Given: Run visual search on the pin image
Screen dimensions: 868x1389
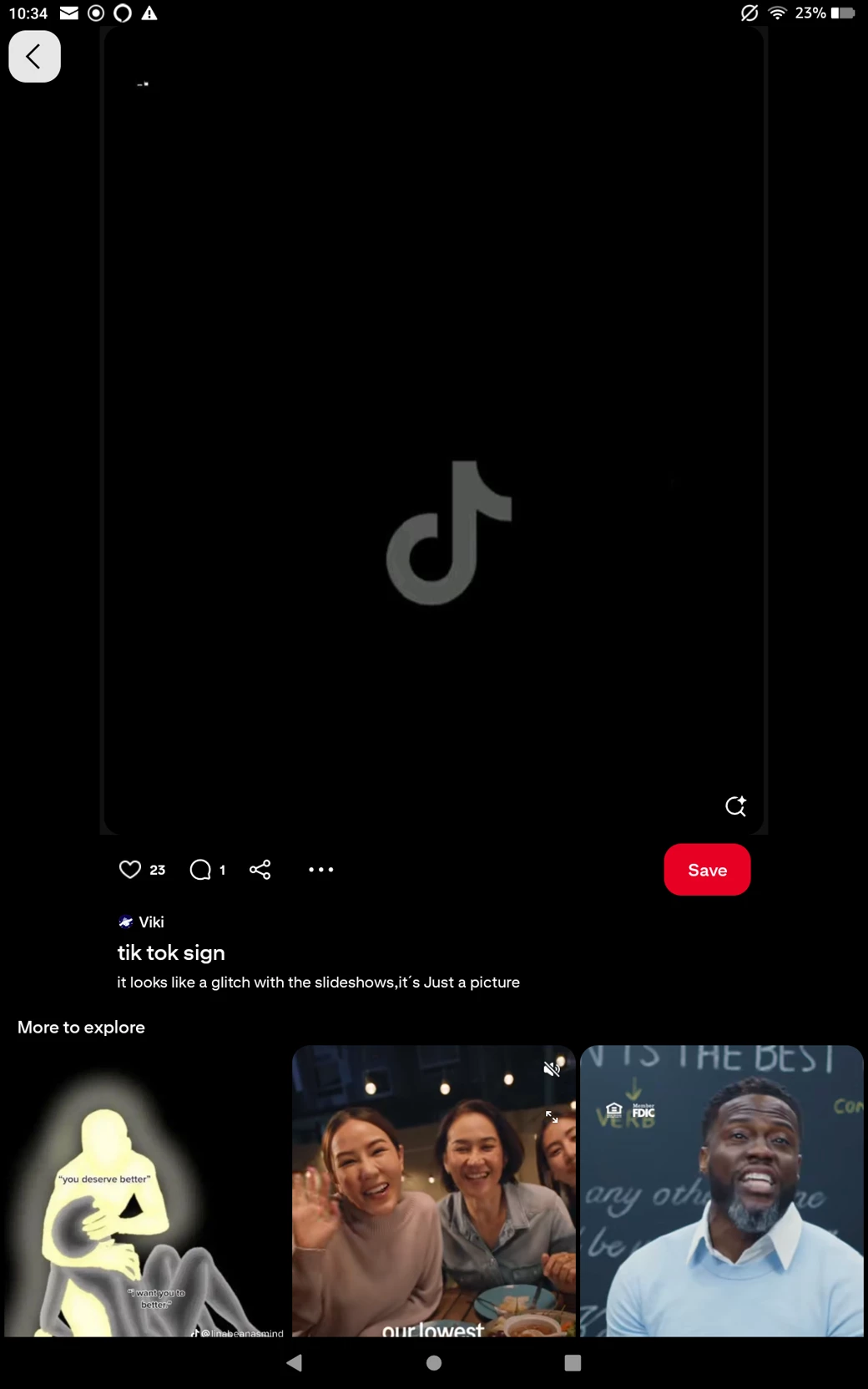Looking at the screenshot, I should [x=735, y=806].
